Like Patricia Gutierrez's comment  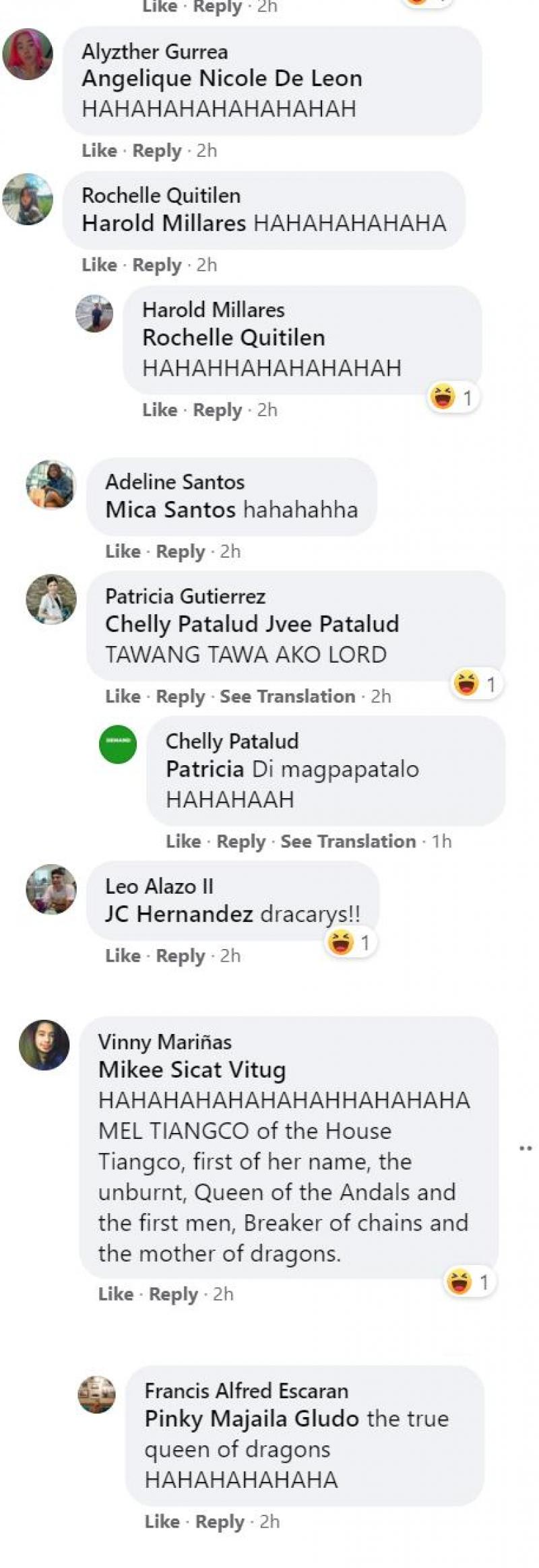click(122, 696)
